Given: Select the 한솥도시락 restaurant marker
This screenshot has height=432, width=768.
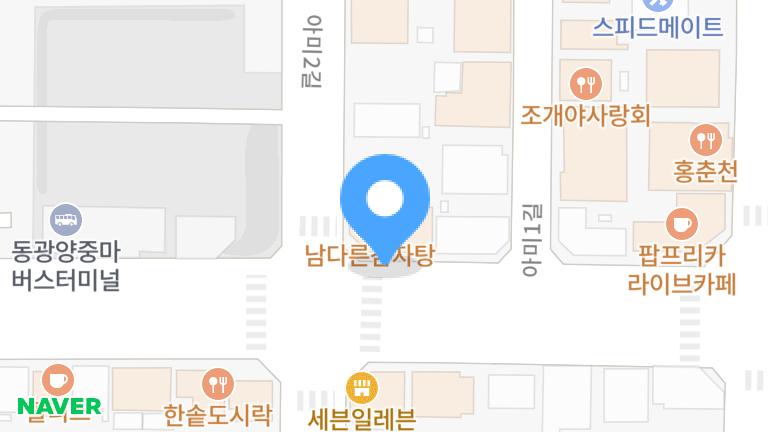Looking at the screenshot, I should click(x=218, y=383).
